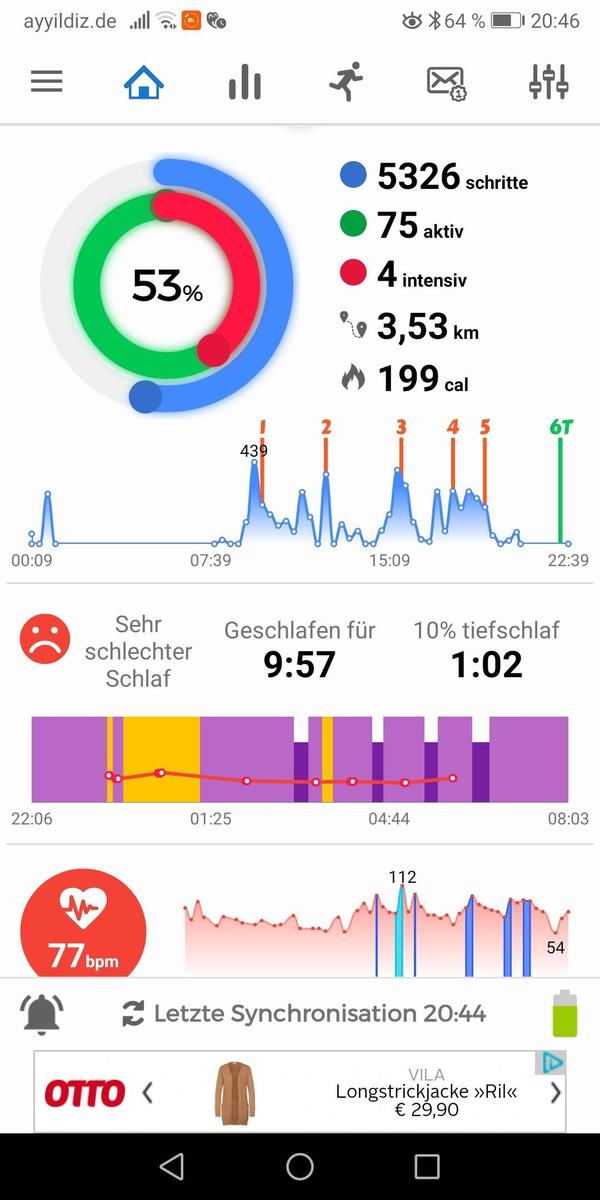Go back with the system back button
The width and height of the screenshot is (600, 1200).
172,1166
